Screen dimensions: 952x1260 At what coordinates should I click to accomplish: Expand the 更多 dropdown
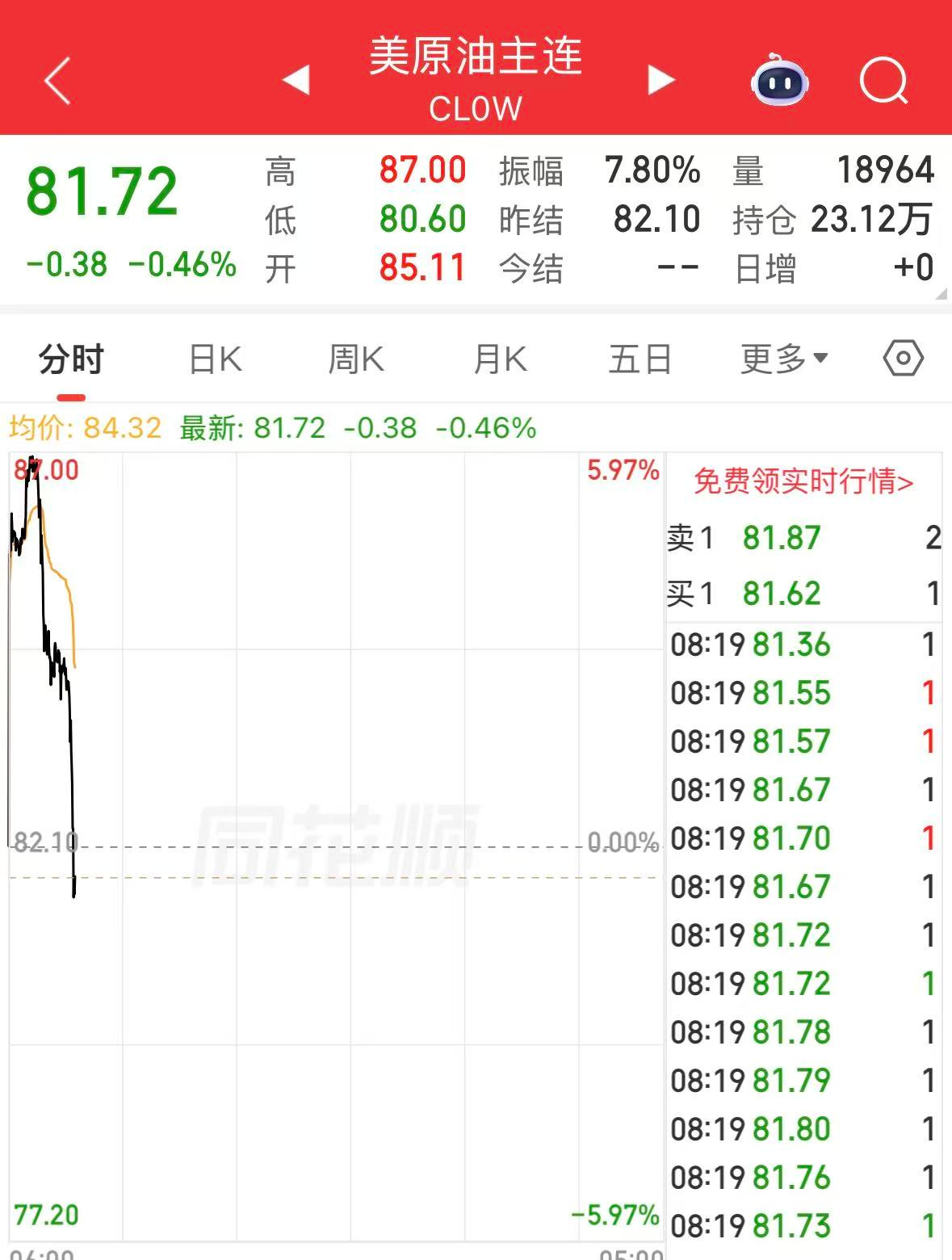coord(783,359)
